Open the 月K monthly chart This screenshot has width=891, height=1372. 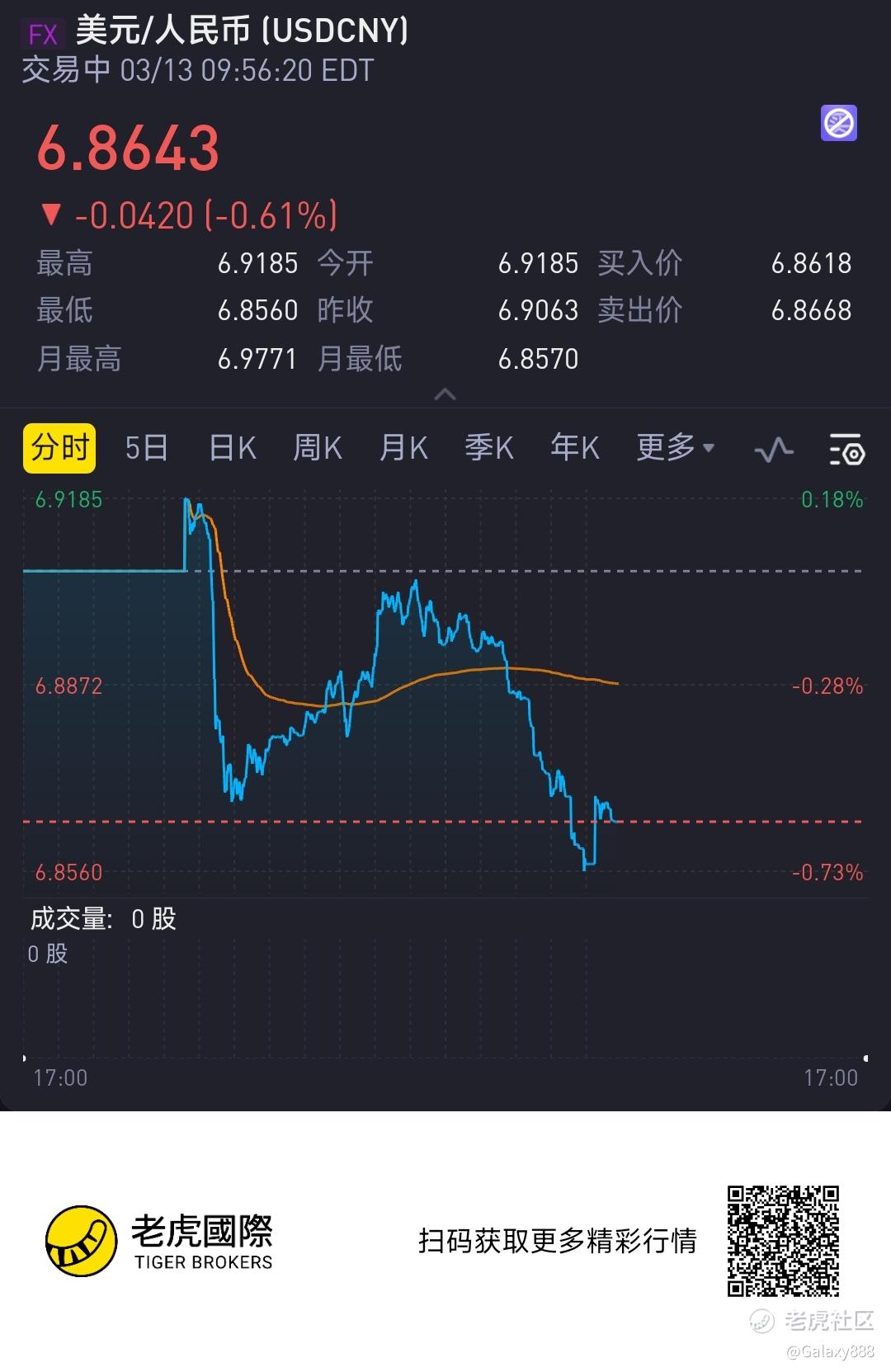[403, 448]
